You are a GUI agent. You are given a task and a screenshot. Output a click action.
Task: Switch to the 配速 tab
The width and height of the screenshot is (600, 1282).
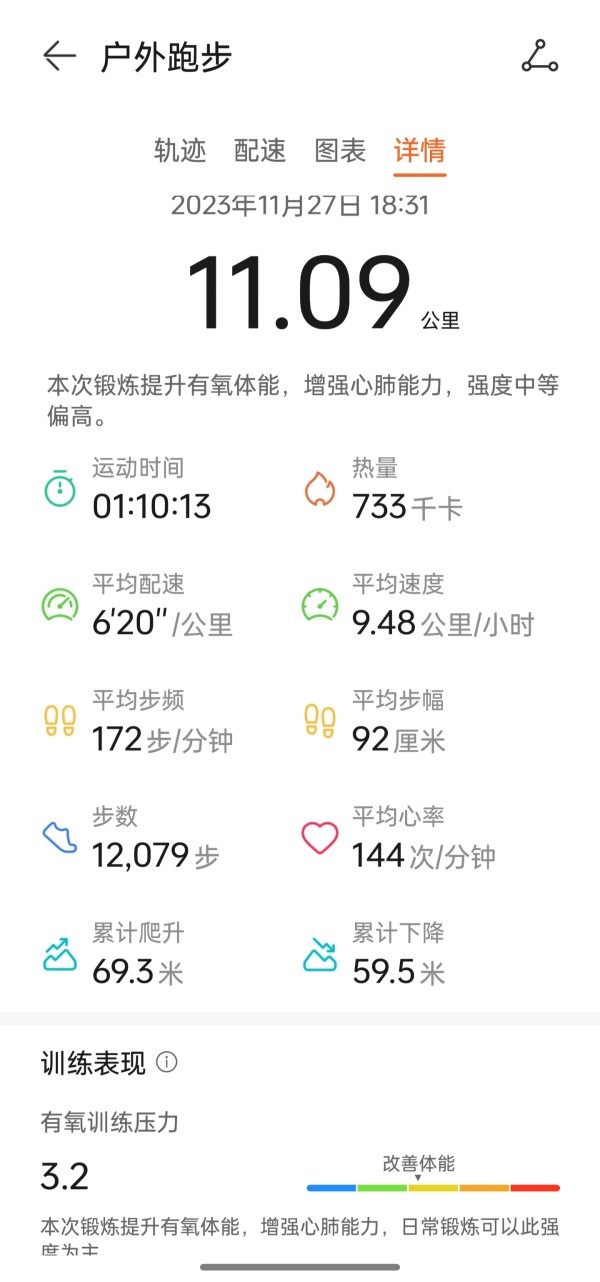point(260,150)
